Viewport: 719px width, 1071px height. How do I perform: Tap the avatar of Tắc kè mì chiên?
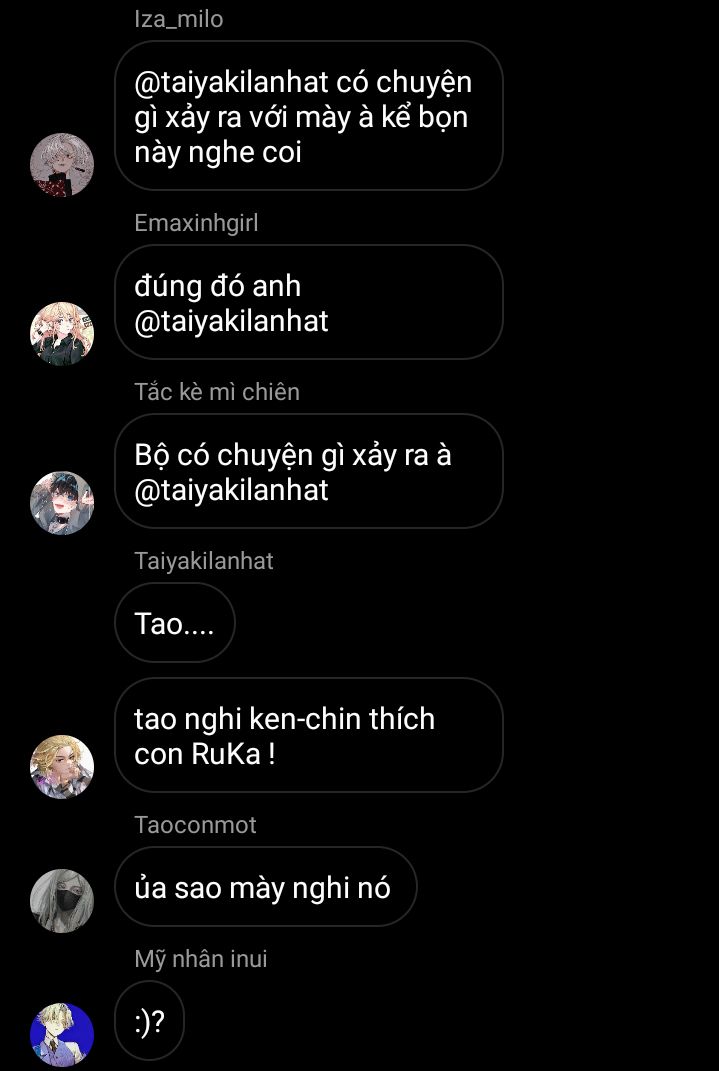click(x=62, y=503)
